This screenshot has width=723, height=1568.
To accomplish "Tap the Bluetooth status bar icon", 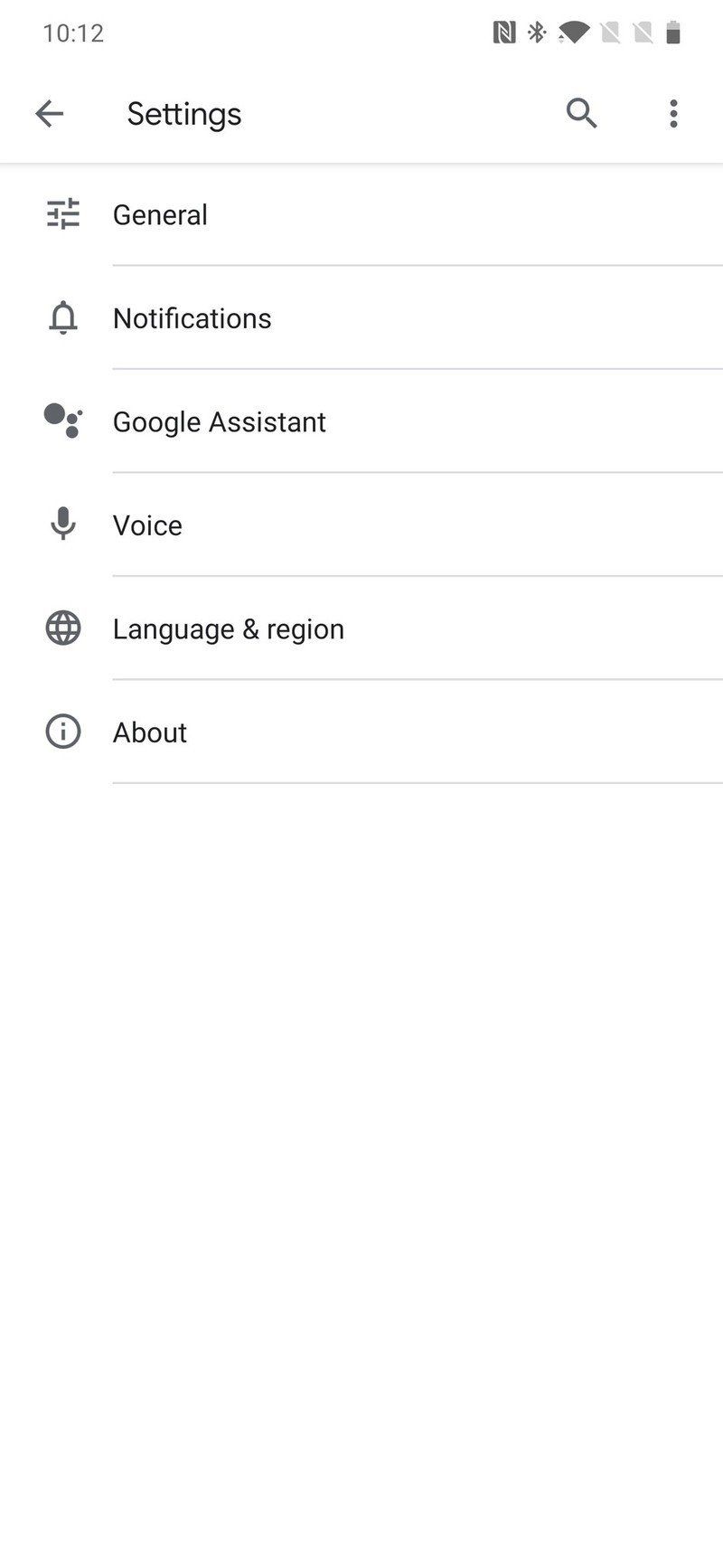I will point(537,31).
